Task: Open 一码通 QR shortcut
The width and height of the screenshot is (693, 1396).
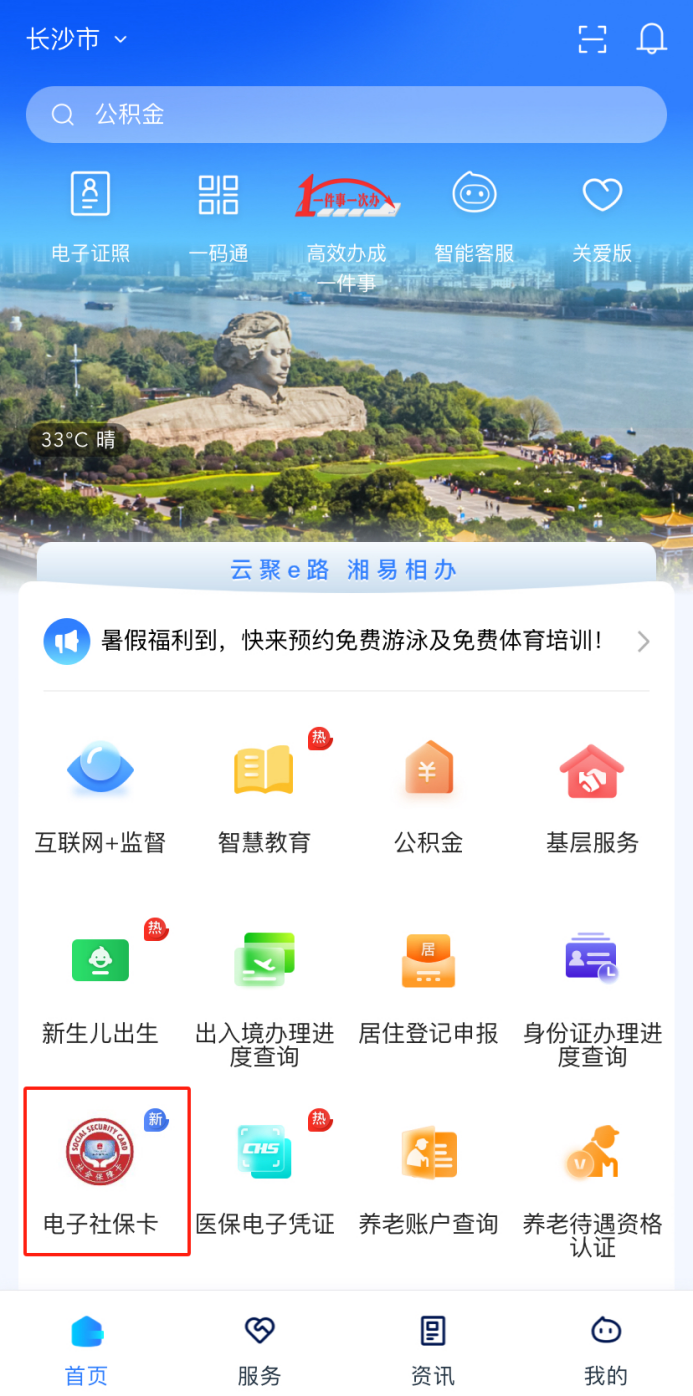Action: click(218, 215)
